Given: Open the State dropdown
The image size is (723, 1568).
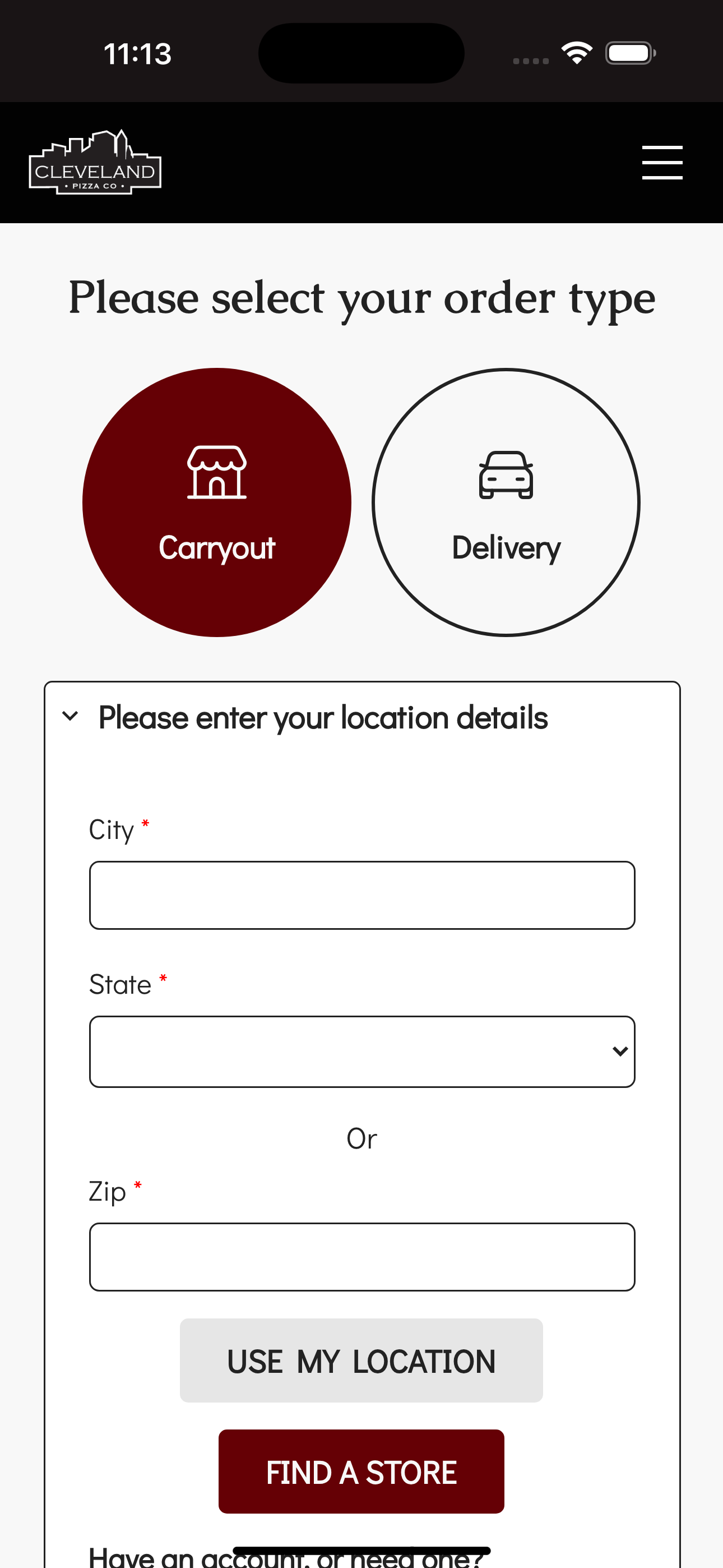Looking at the screenshot, I should click(361, 1050).
